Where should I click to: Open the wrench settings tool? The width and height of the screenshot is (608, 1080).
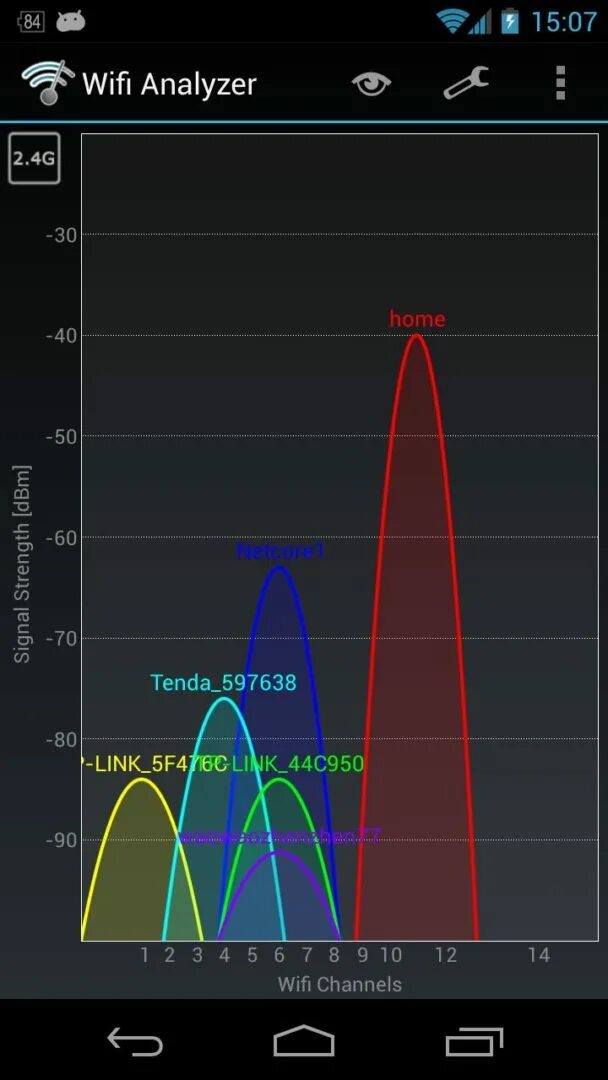(x=465, y=83)
